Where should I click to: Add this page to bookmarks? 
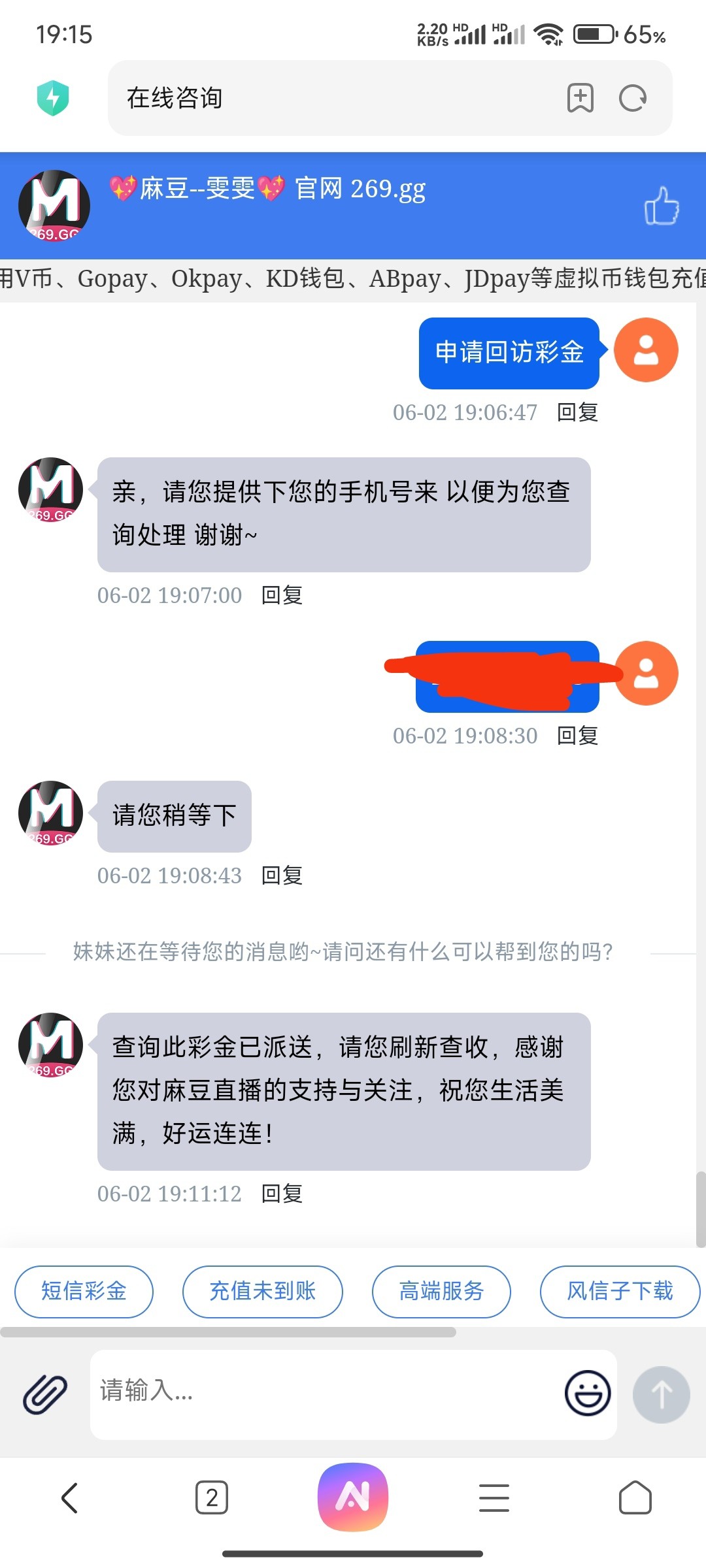pyautogui.click(x=580, y=99)
